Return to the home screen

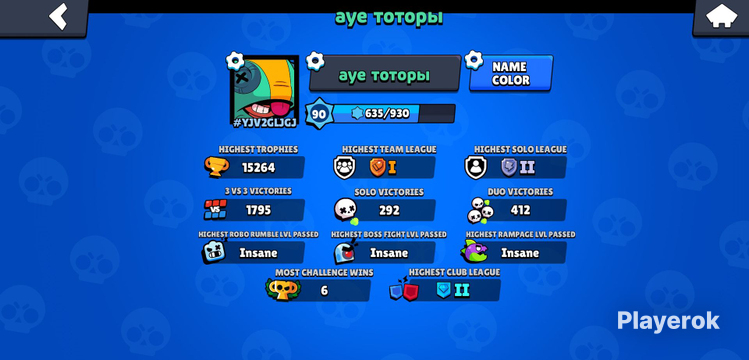pyautogui.click(x=721, y=17)
